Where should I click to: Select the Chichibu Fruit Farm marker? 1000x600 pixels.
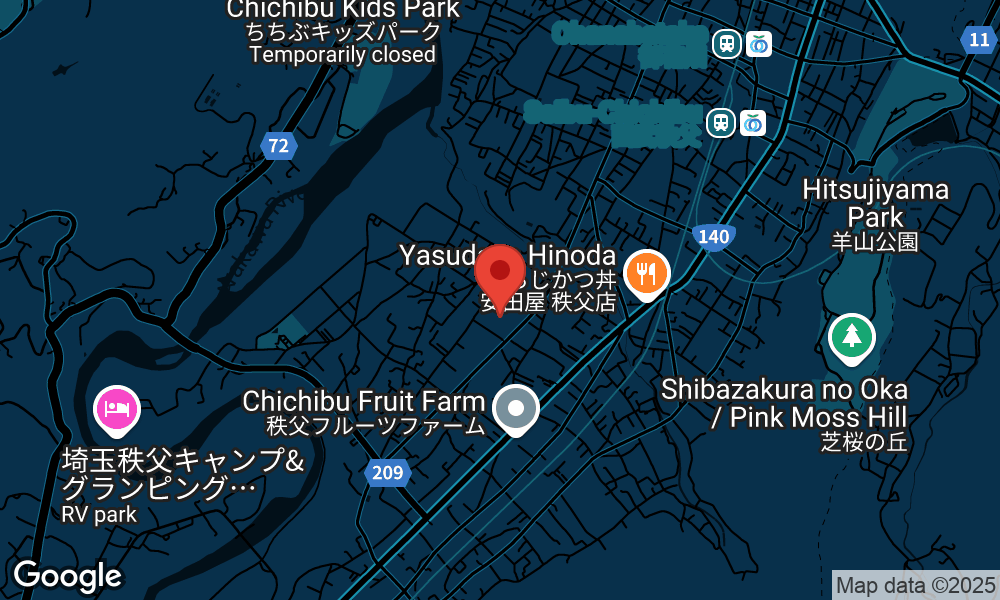[x=516, y=408]
